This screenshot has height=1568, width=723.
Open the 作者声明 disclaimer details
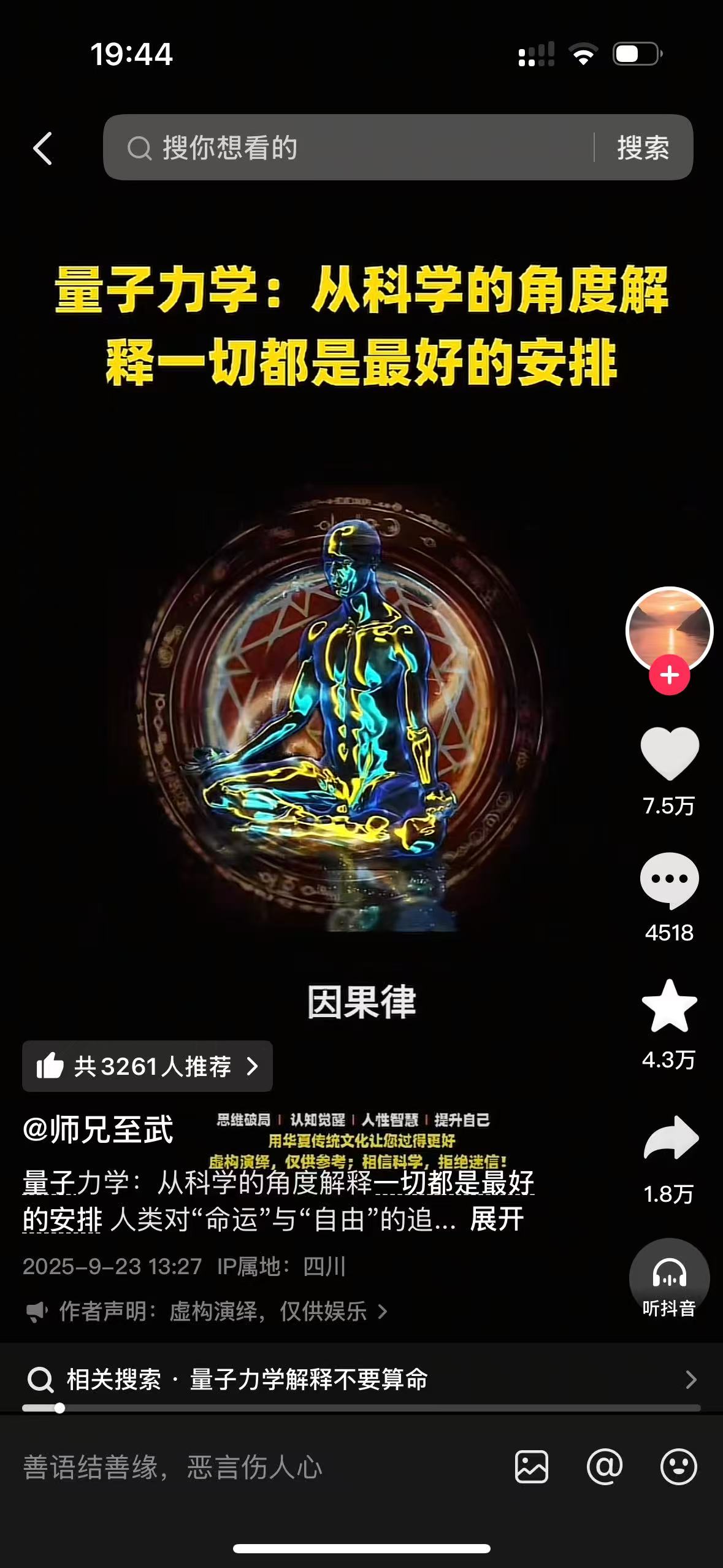coord(208,1312)
